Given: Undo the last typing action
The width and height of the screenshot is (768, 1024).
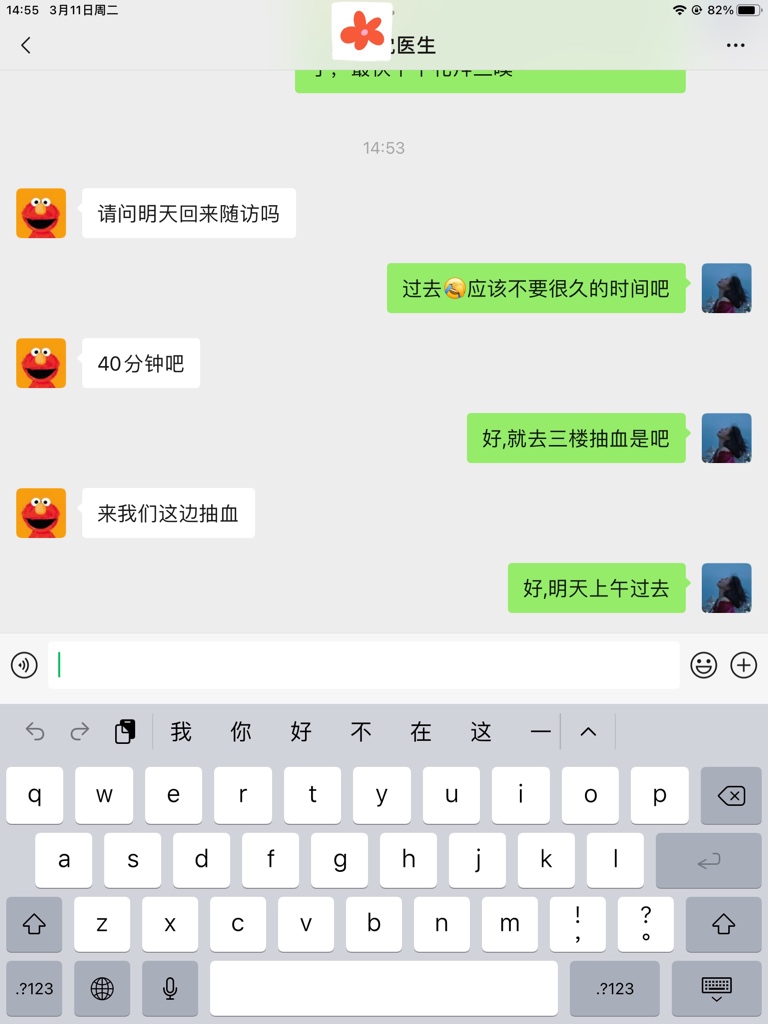Looking at the screenshot, I should (x=35, y=732).
